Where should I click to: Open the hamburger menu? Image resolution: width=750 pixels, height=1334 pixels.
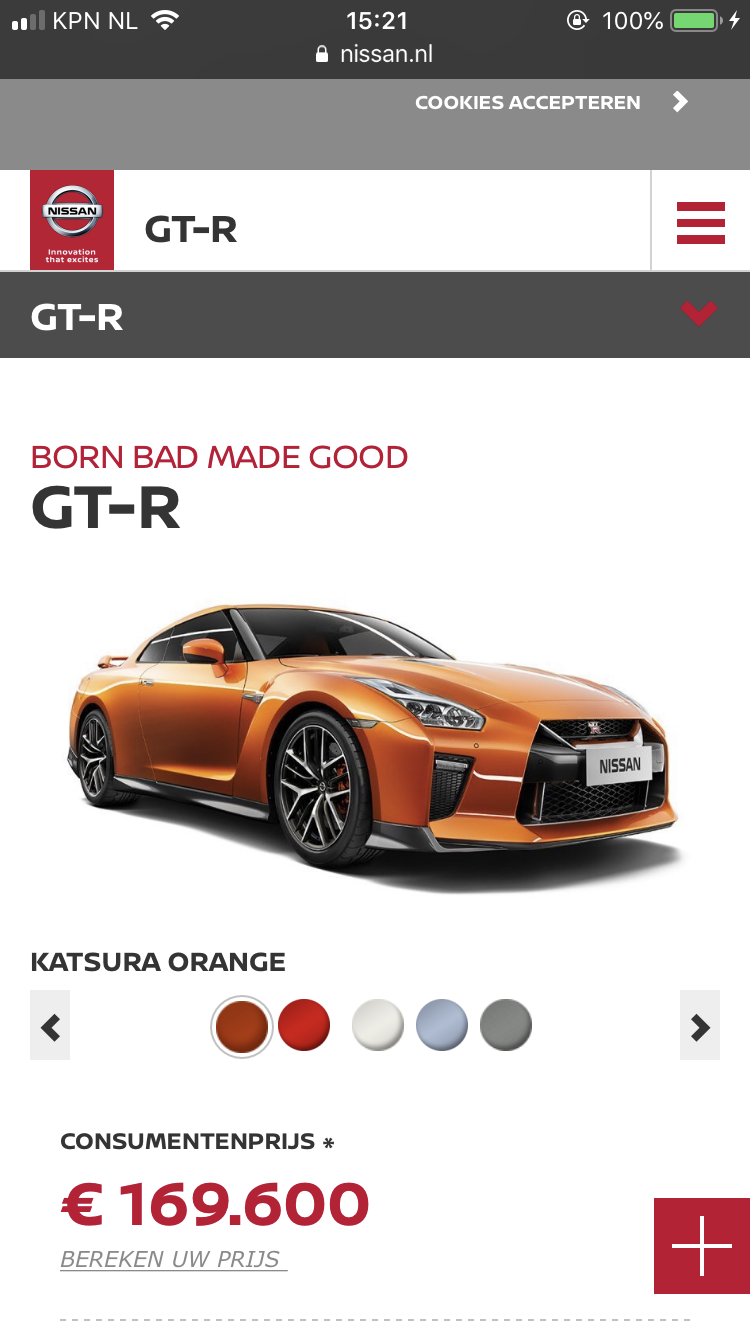pyautogui.click(x=700, y=222)
